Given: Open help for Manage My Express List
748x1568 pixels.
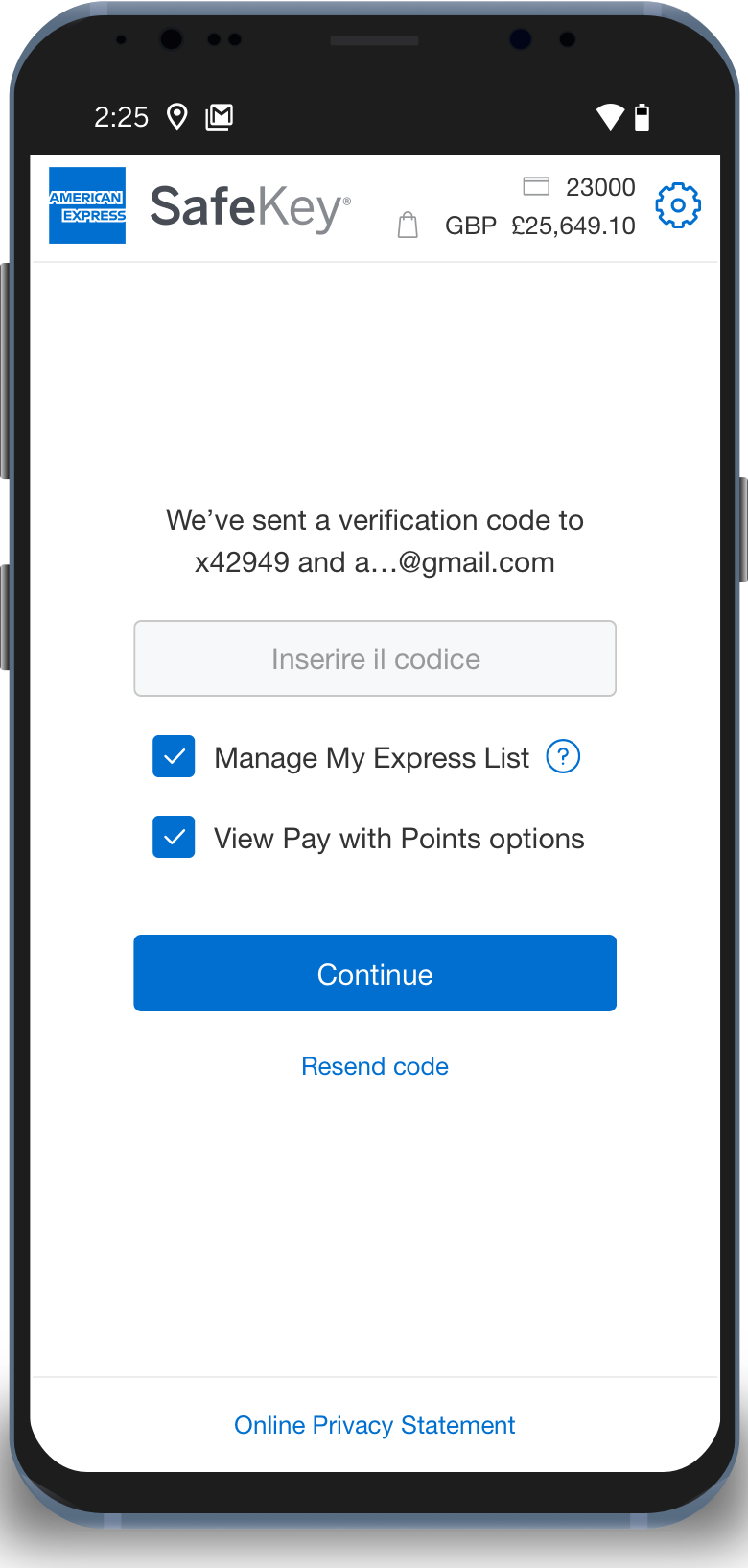Looking at the screenshot, I should point(563,757).
